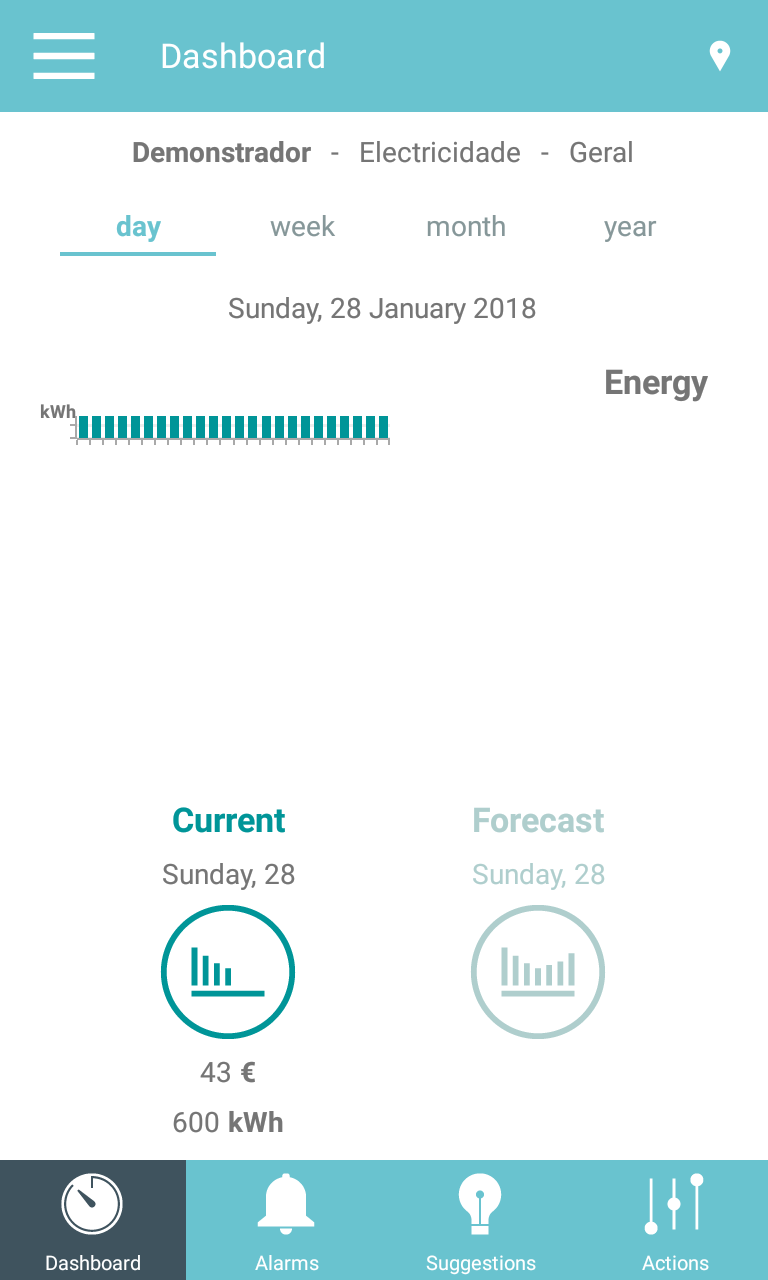Open the Actions tab
The image size is (768, 1280).
tap(675, 1220)
